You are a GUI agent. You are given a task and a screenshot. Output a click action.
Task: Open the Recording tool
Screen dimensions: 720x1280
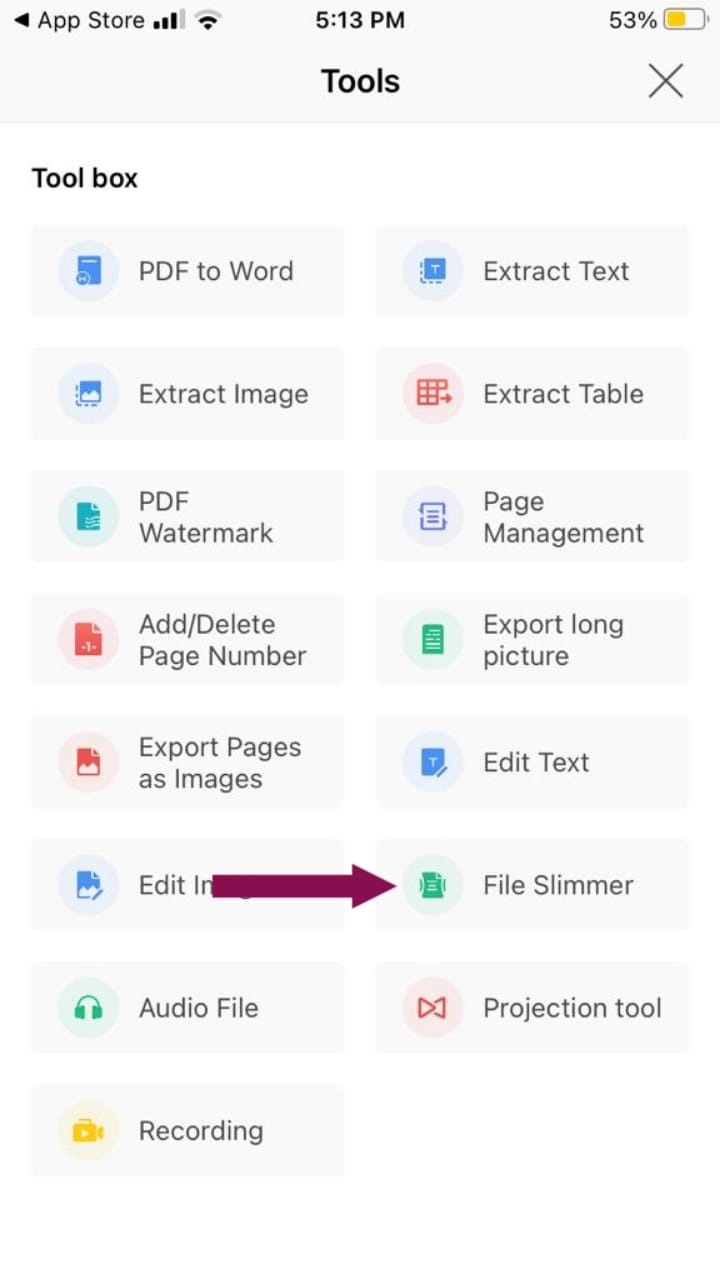[x=188, y=1131]
